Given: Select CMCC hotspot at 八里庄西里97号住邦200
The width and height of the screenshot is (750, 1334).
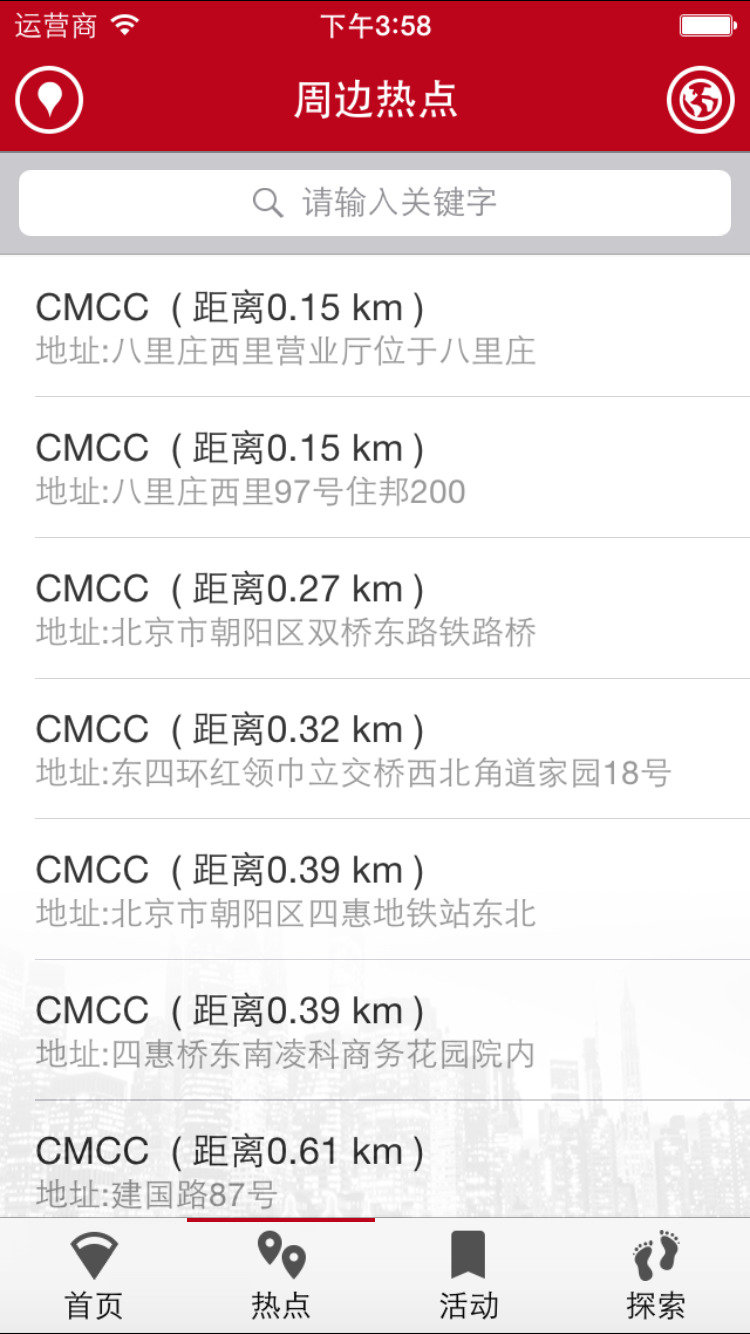Looking at the screenshot, I should [375, 468].
